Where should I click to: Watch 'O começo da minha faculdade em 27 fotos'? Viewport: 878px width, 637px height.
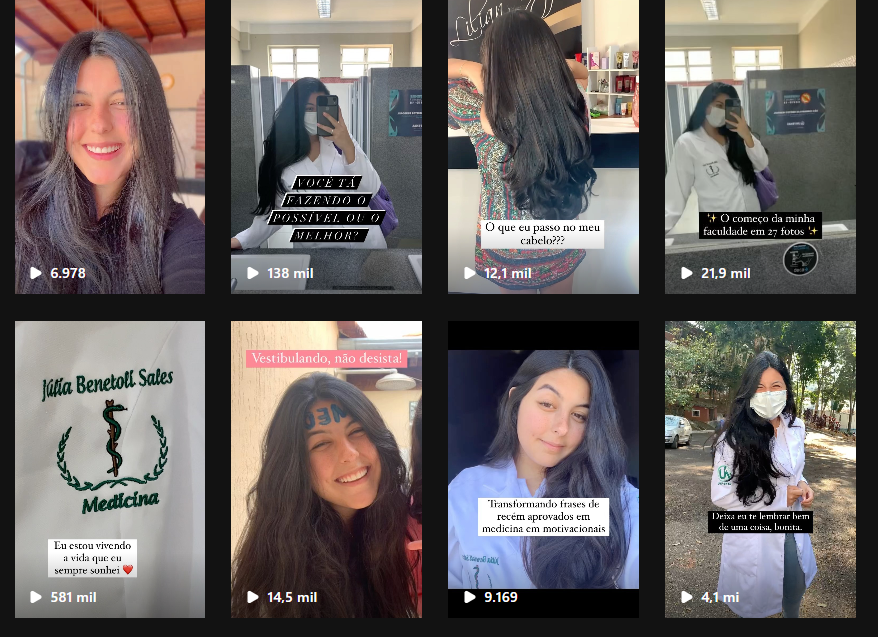(x=760, y=147)
